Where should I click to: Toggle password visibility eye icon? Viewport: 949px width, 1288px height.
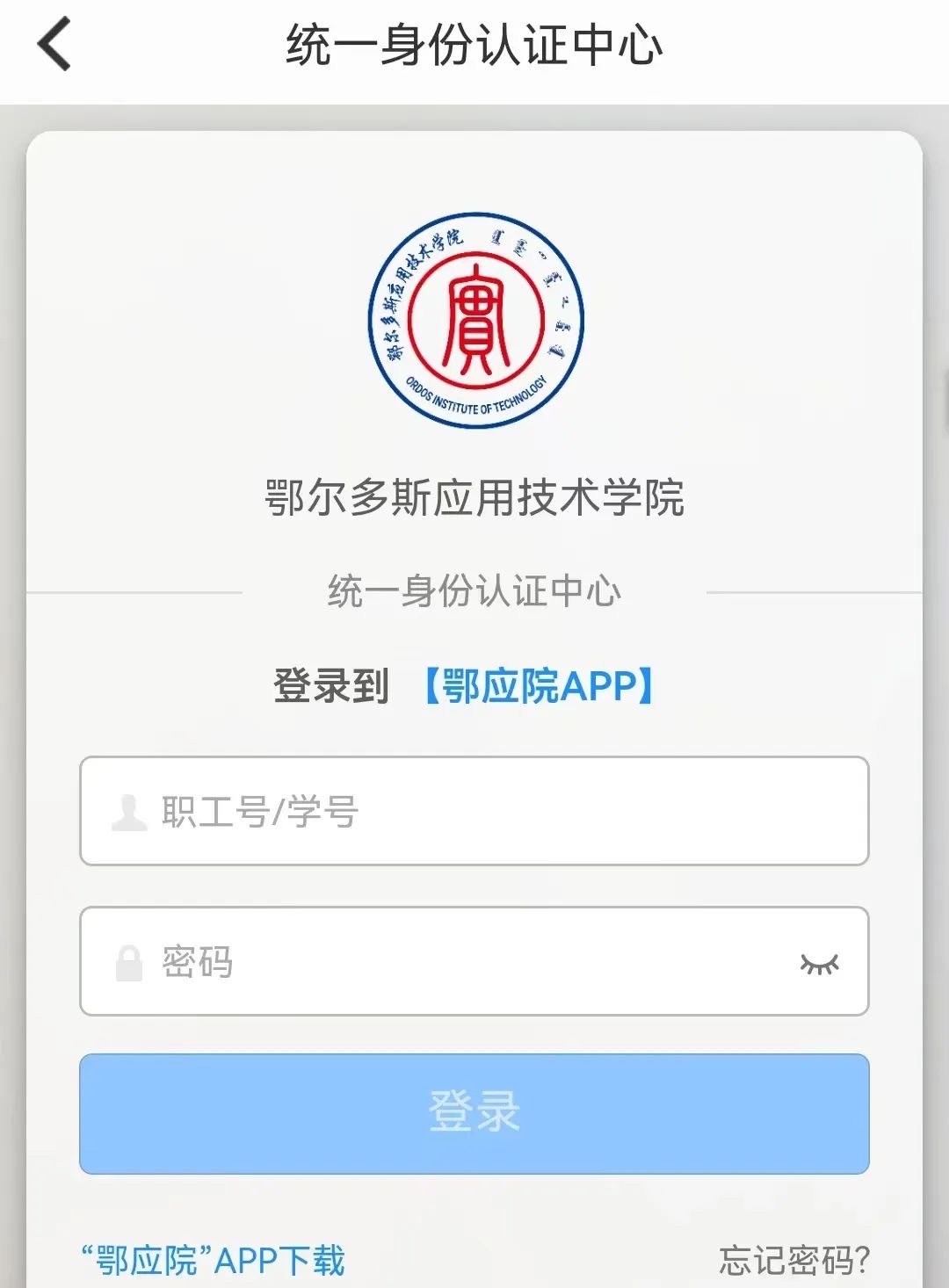coord(819,964)
